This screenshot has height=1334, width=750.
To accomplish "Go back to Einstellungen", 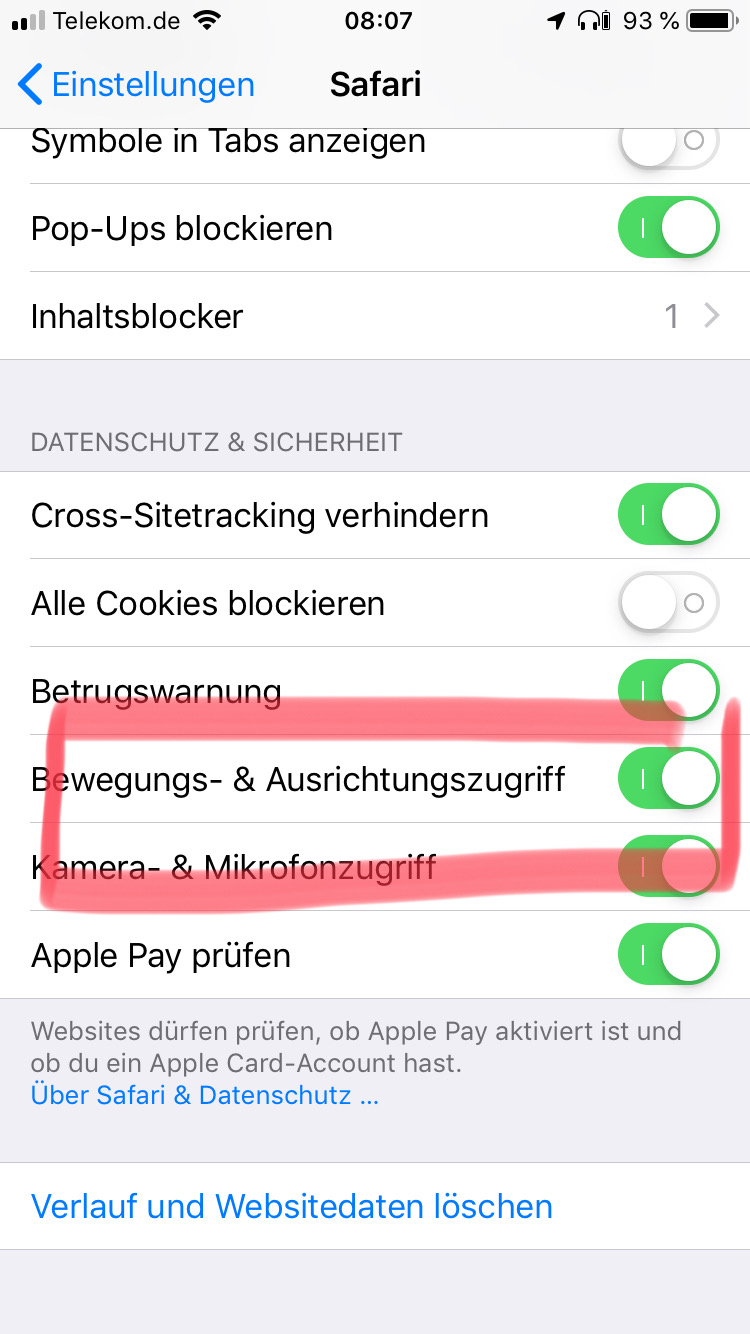I will 136,85.
